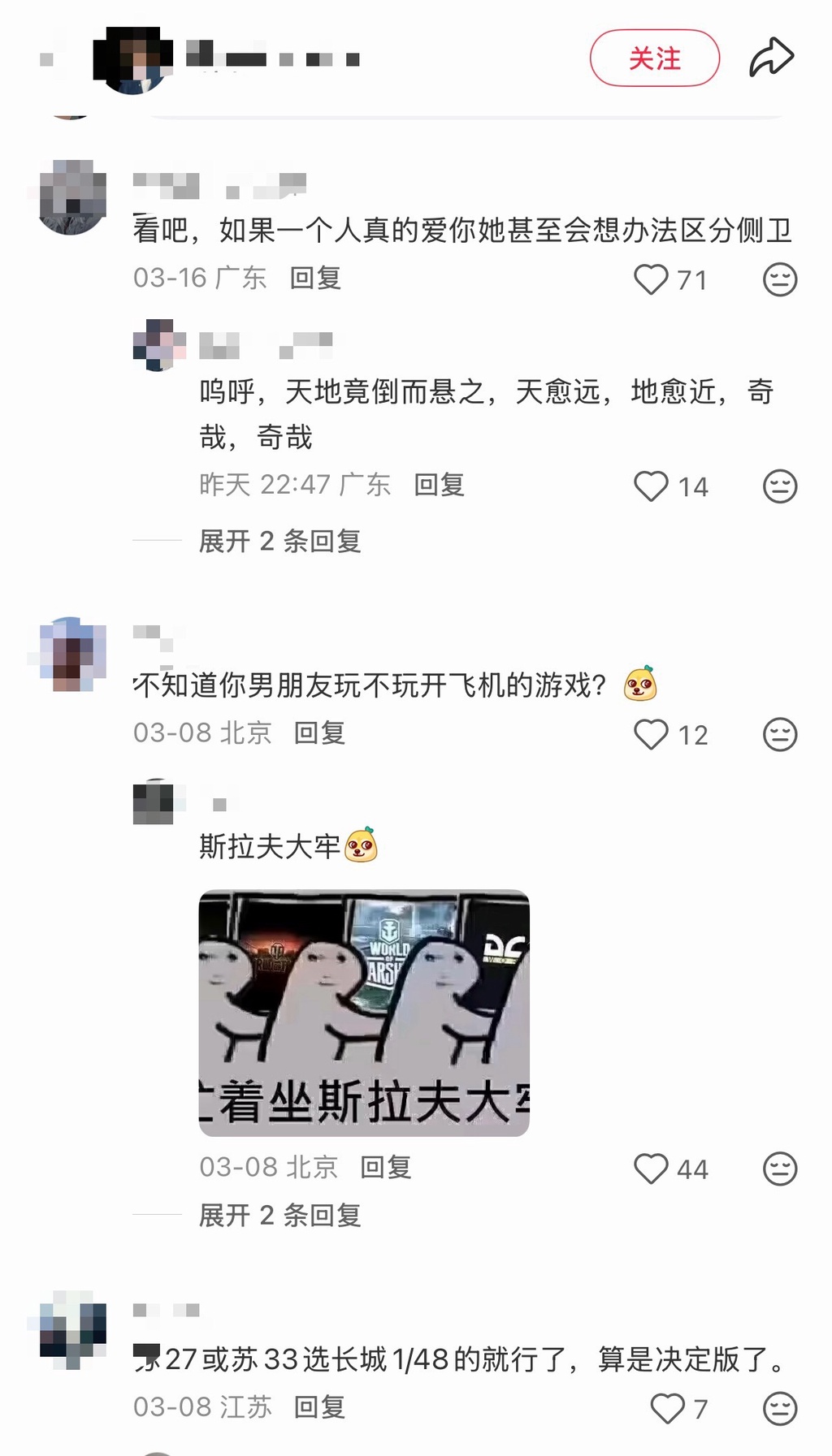Expand 2 replies under 呜呼 comment
Image resolution: width=832 pixels, height=1456 pixels.
click(279, 541)
